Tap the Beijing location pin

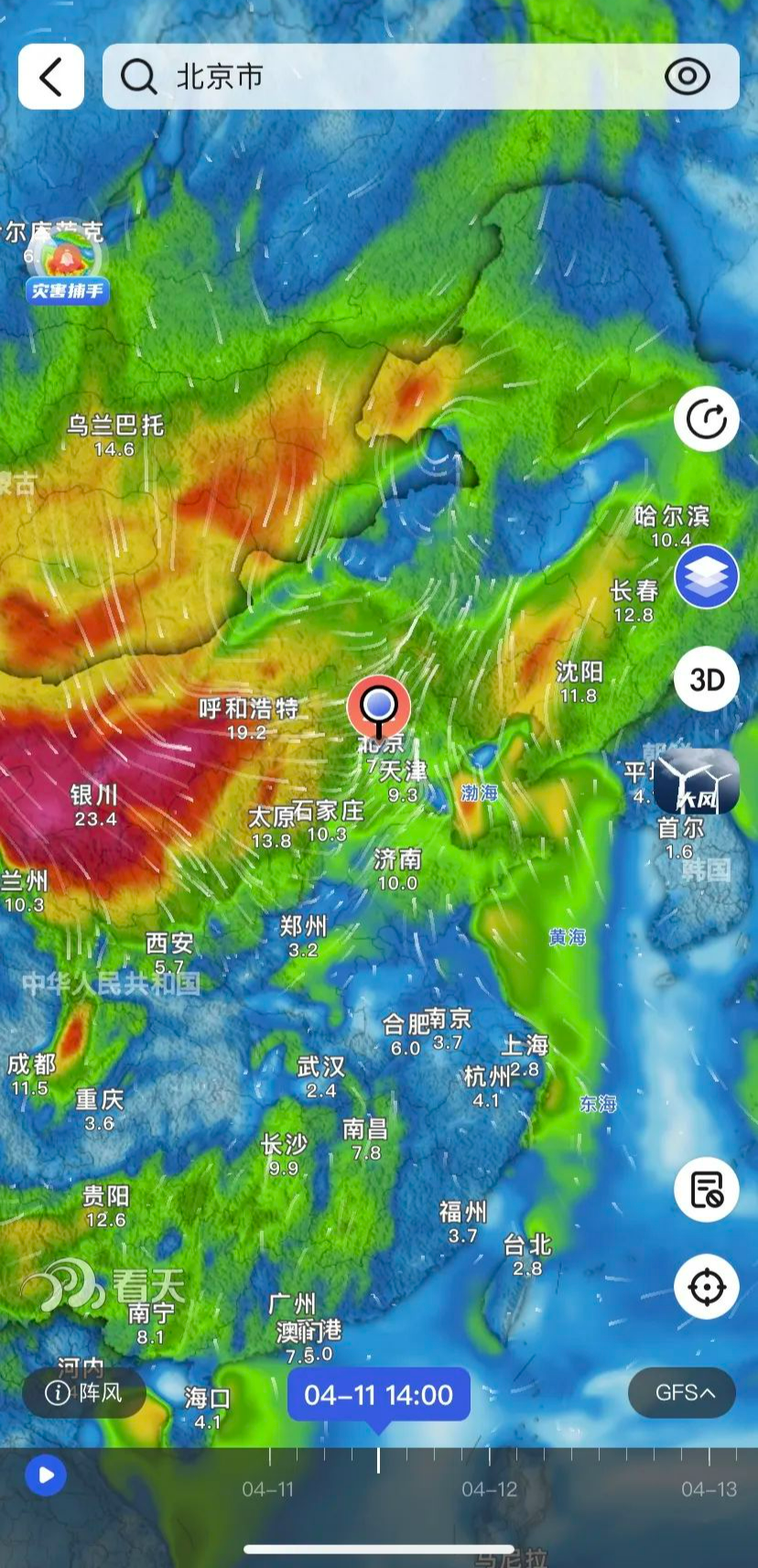tap(379, 707)
